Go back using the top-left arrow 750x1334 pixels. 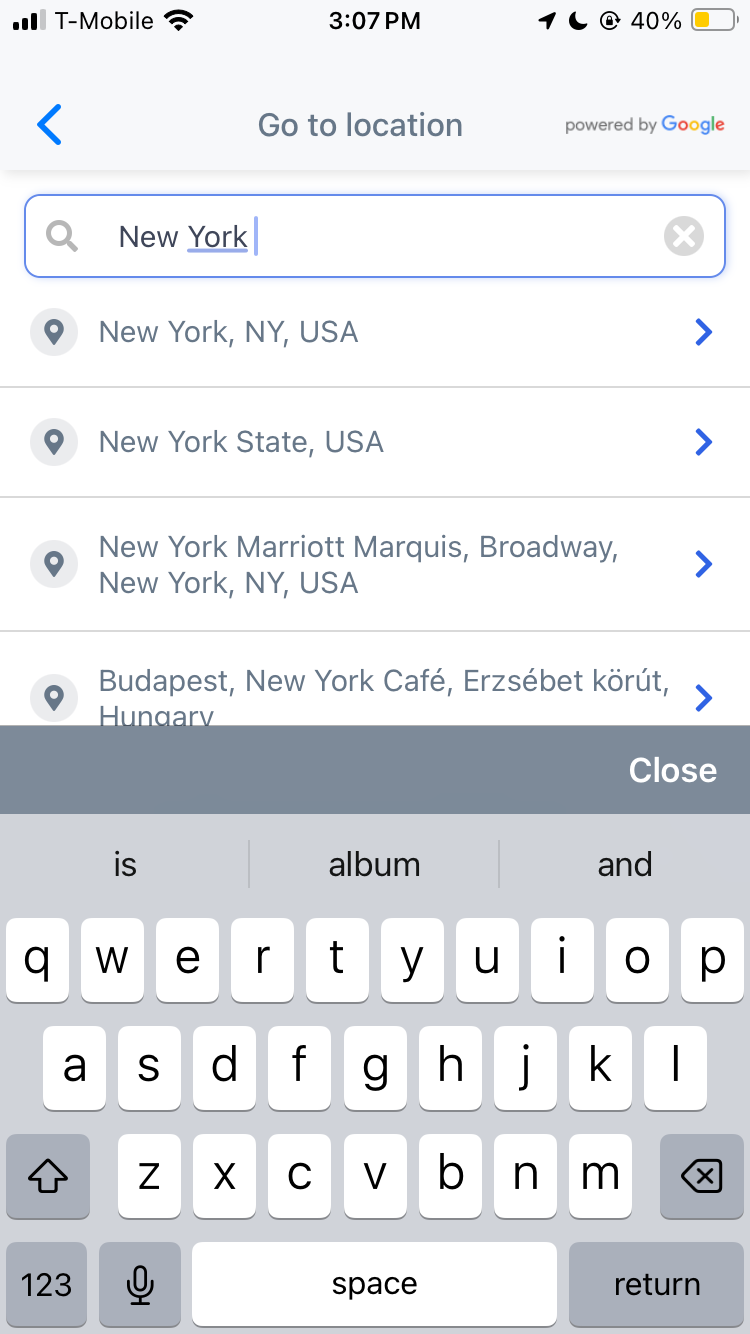tap(49, 125)
